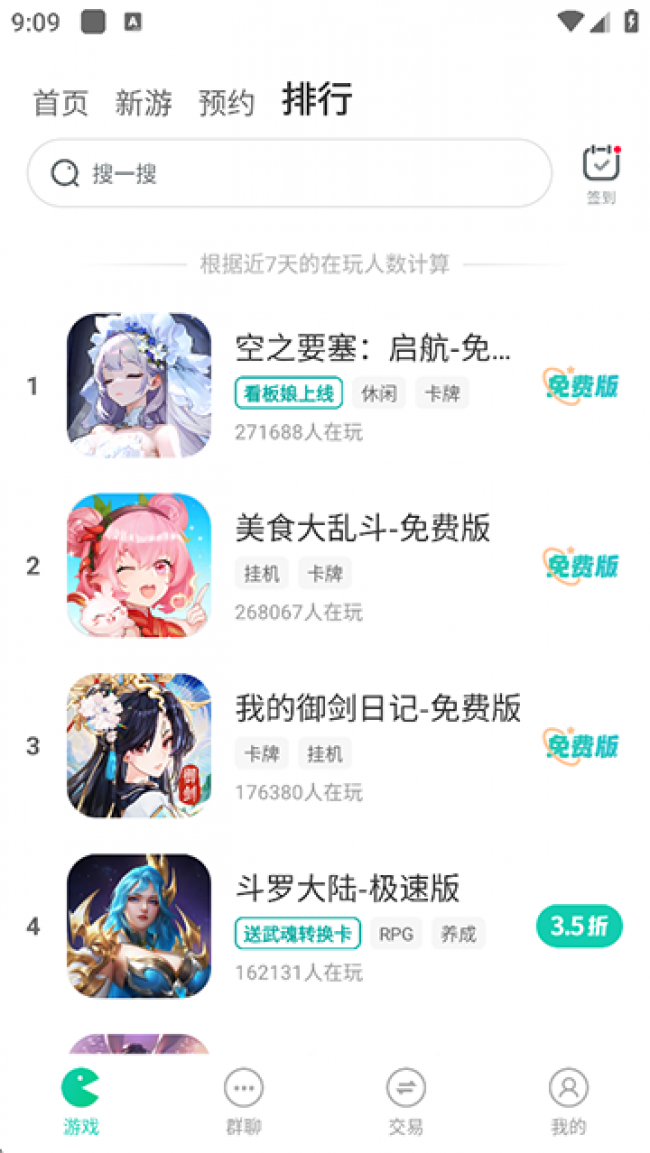The height and width of the screenshot is (1153, 650).
Task: Go to 群聊 in bottom navigation
Action: point(243,1101)
